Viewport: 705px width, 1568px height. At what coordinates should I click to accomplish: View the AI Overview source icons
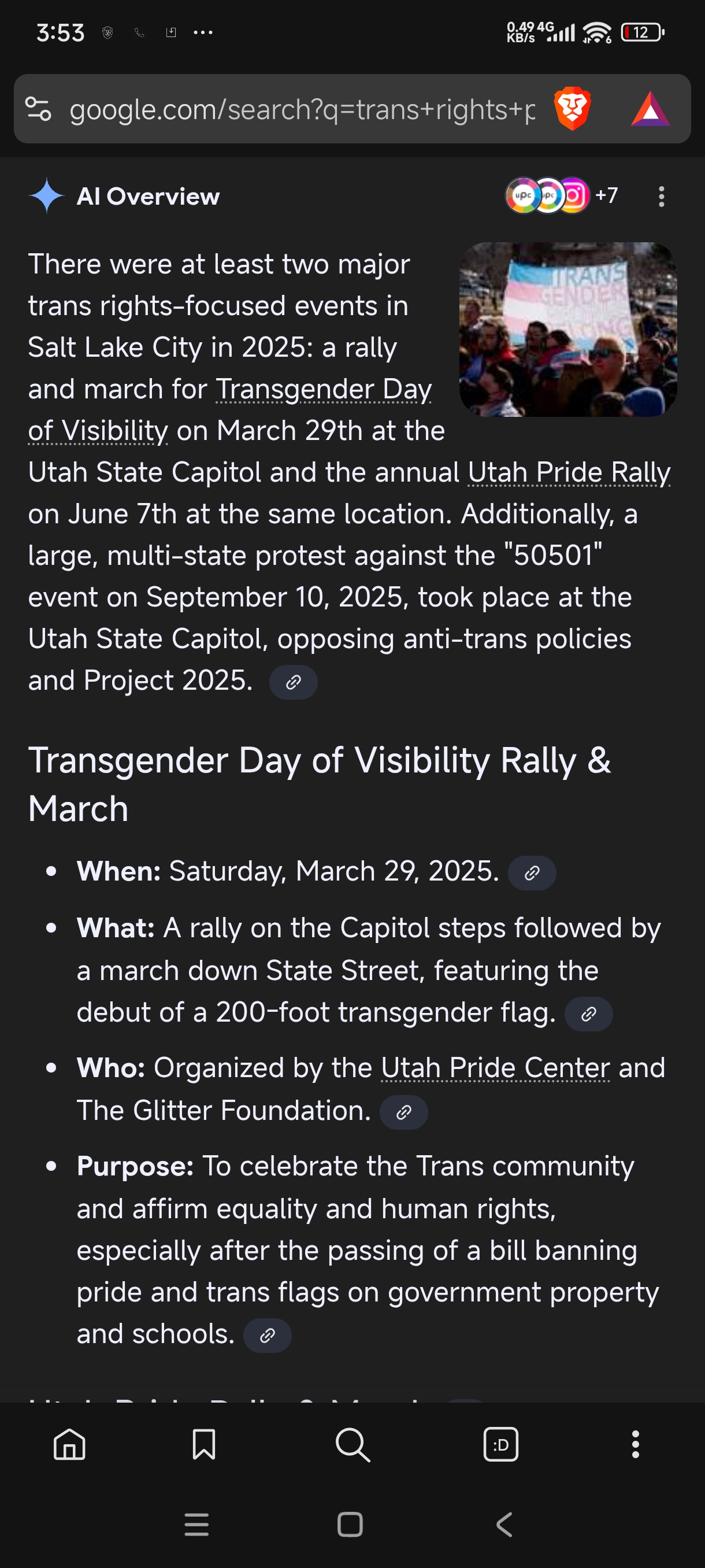pos(547,196)
